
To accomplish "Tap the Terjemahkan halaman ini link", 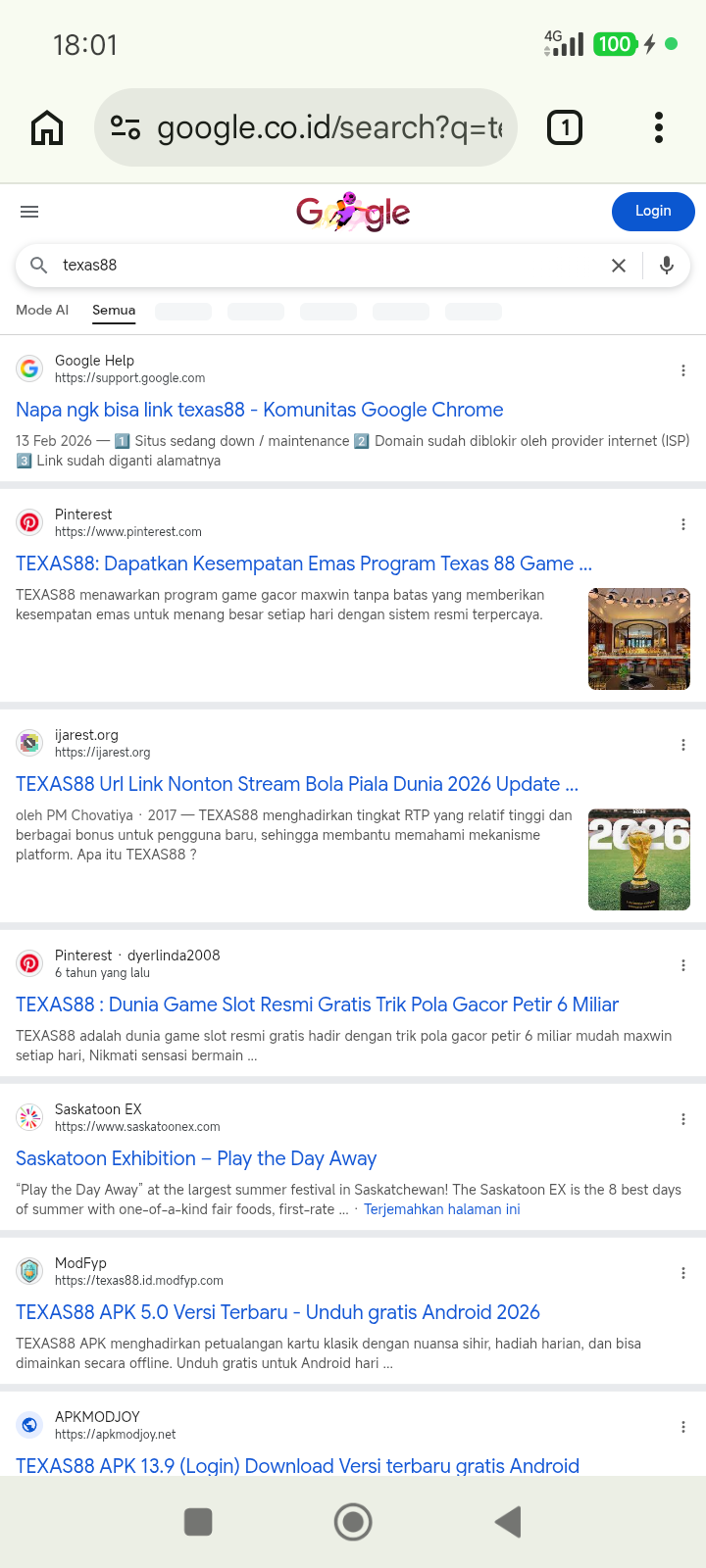I will click(442, 1209).
